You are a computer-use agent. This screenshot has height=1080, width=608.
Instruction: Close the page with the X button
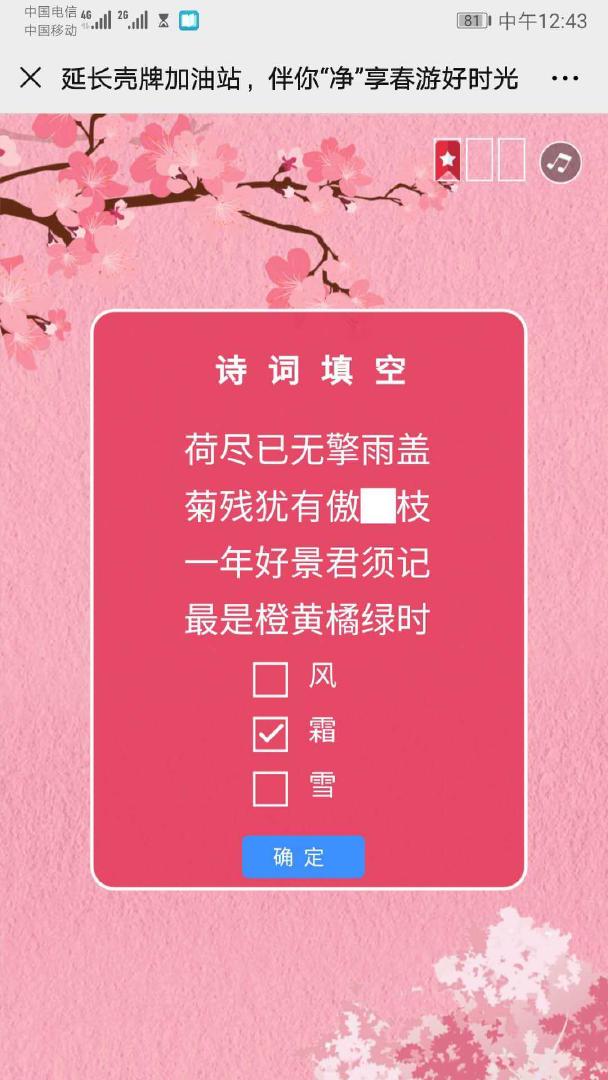[30, 79]
